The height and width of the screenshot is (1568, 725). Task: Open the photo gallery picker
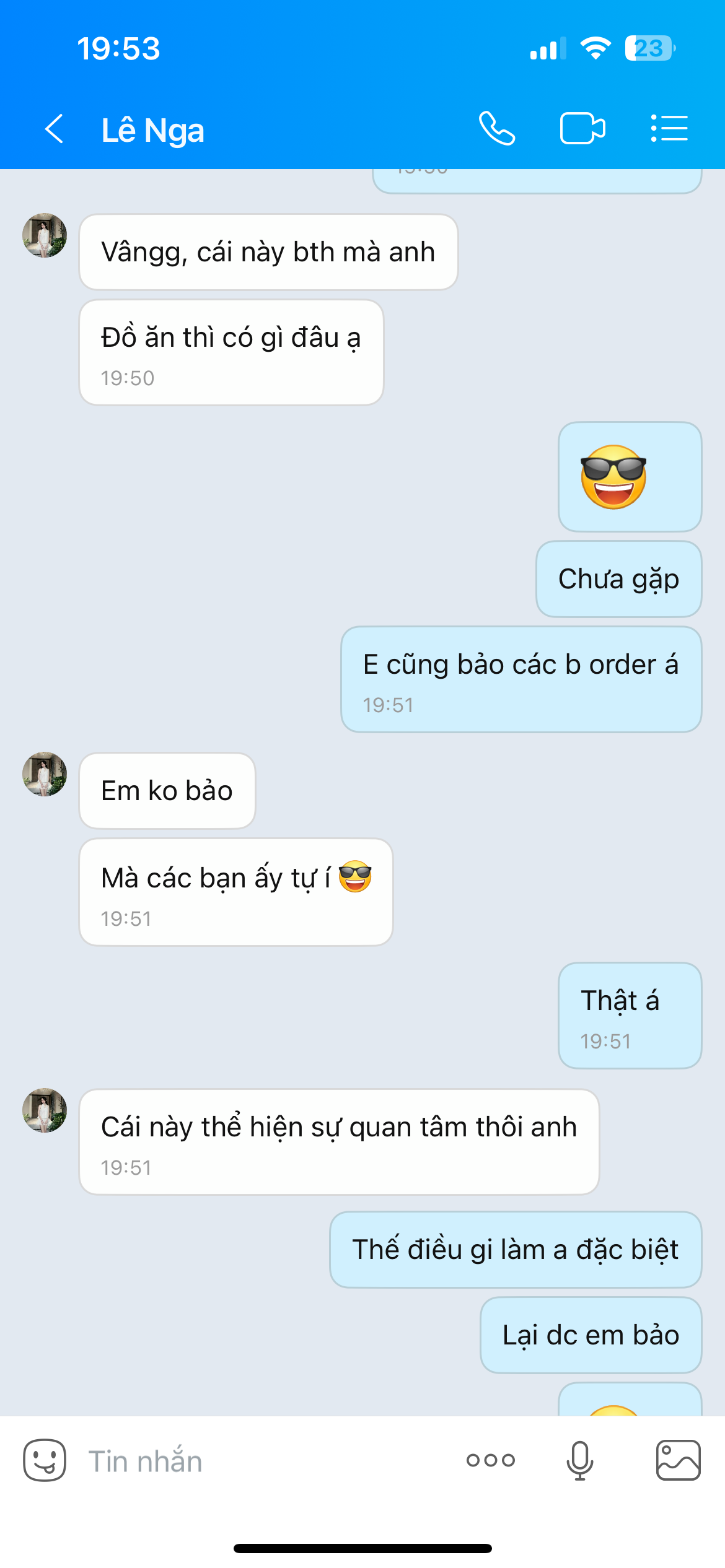[678, 1460]
